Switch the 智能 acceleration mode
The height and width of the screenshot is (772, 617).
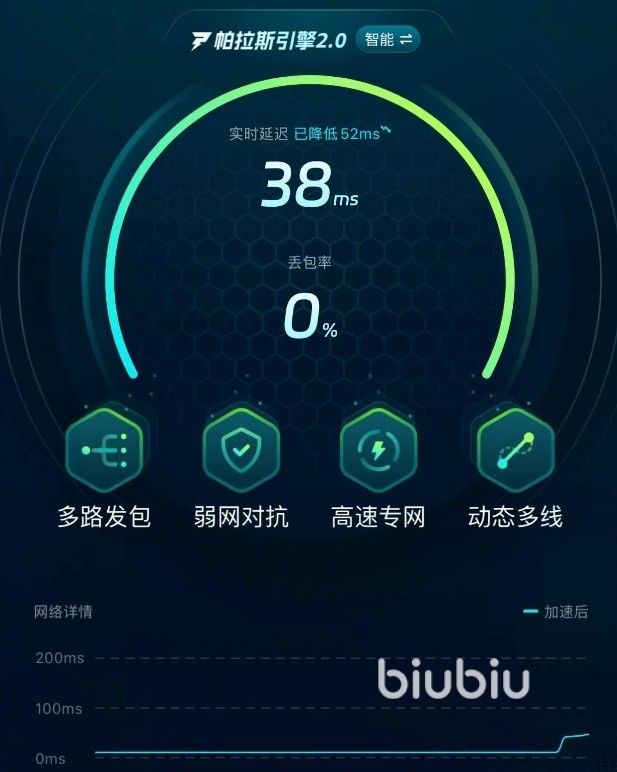(x=388, y=40)
